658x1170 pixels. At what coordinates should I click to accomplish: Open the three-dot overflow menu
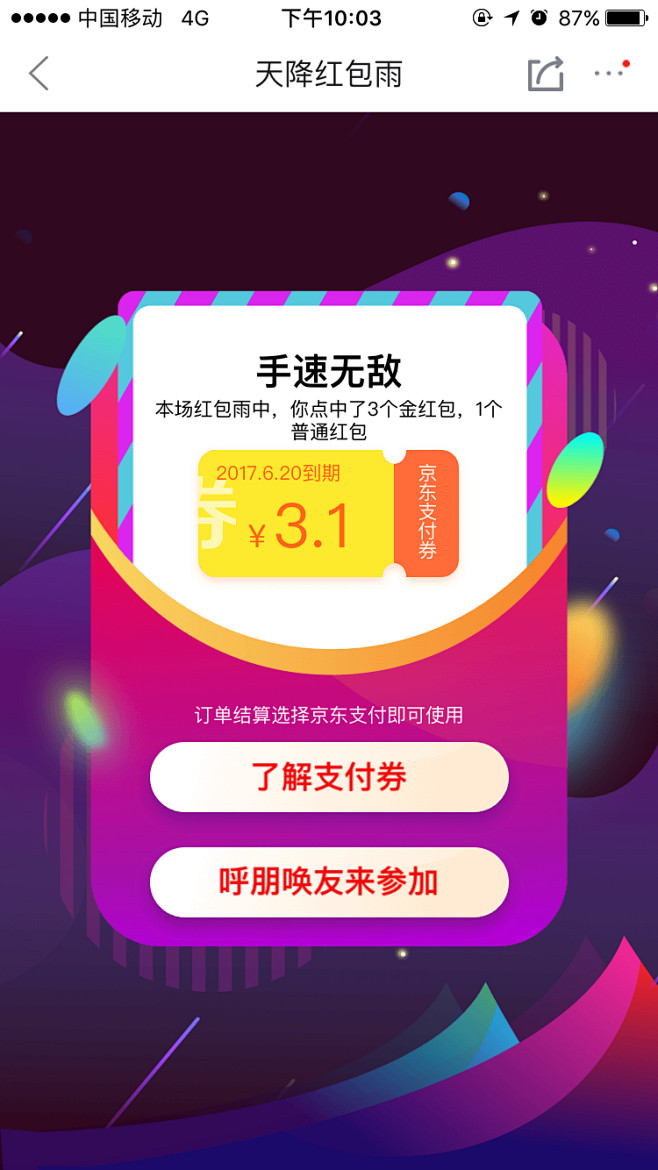coord(612,72)
